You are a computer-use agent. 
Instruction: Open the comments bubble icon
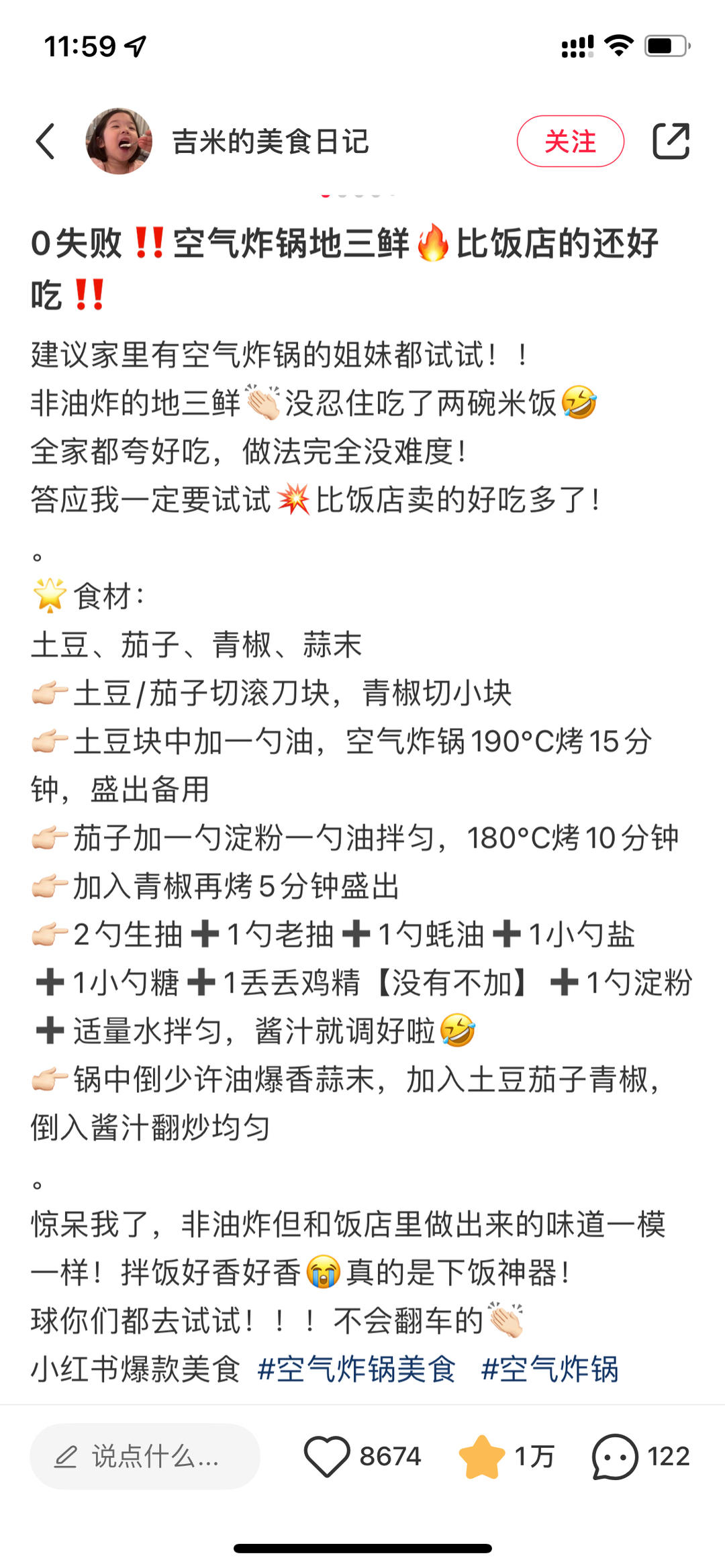point(614,1457)
